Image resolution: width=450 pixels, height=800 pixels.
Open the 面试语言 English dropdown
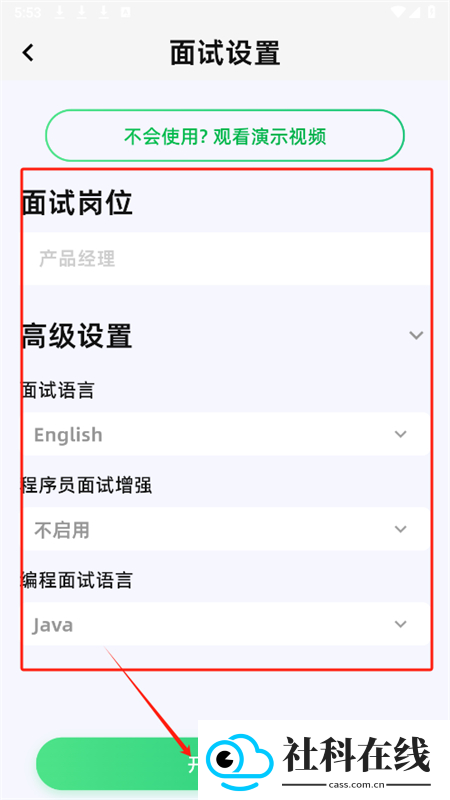pos(226,434)
